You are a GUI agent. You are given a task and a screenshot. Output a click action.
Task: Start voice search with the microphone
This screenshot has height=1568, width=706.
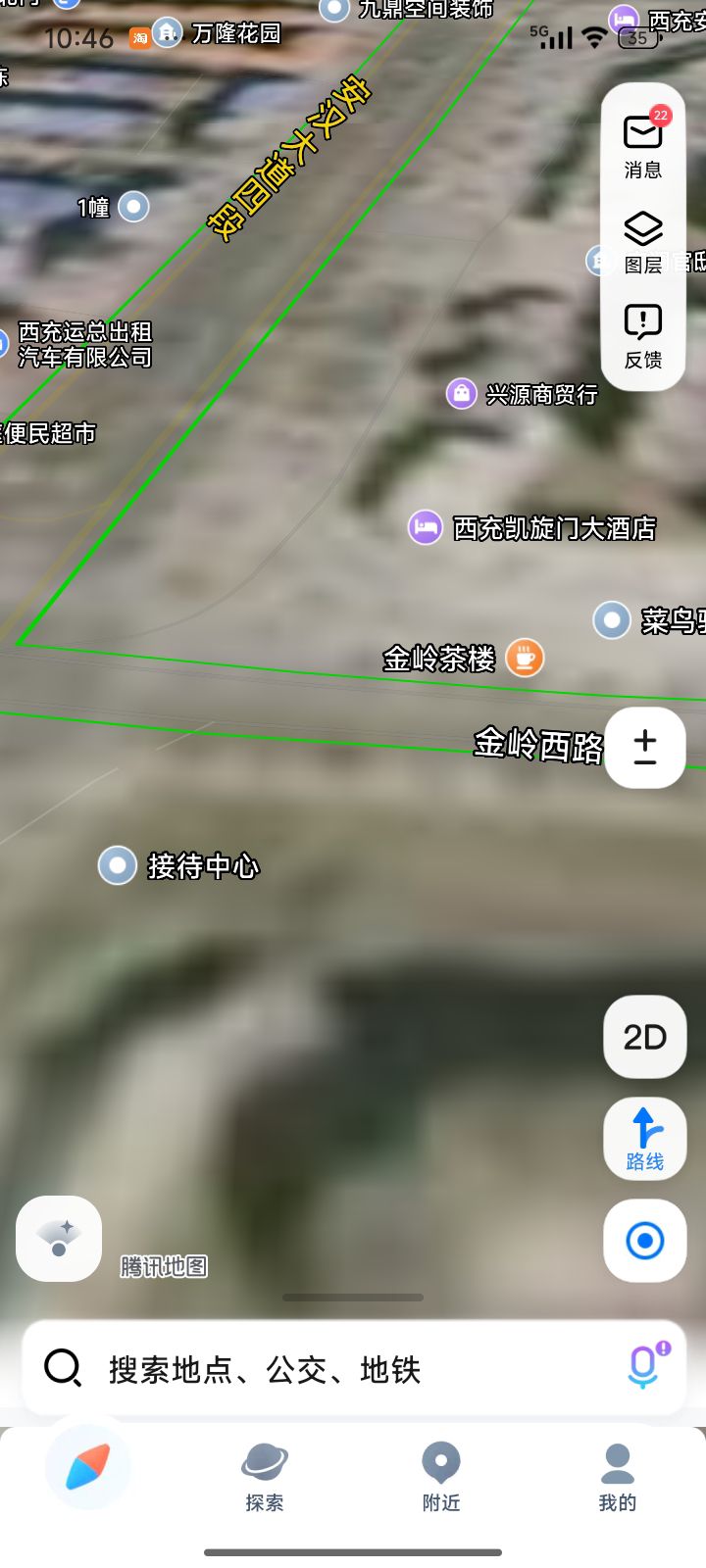tap(645, 1366)
